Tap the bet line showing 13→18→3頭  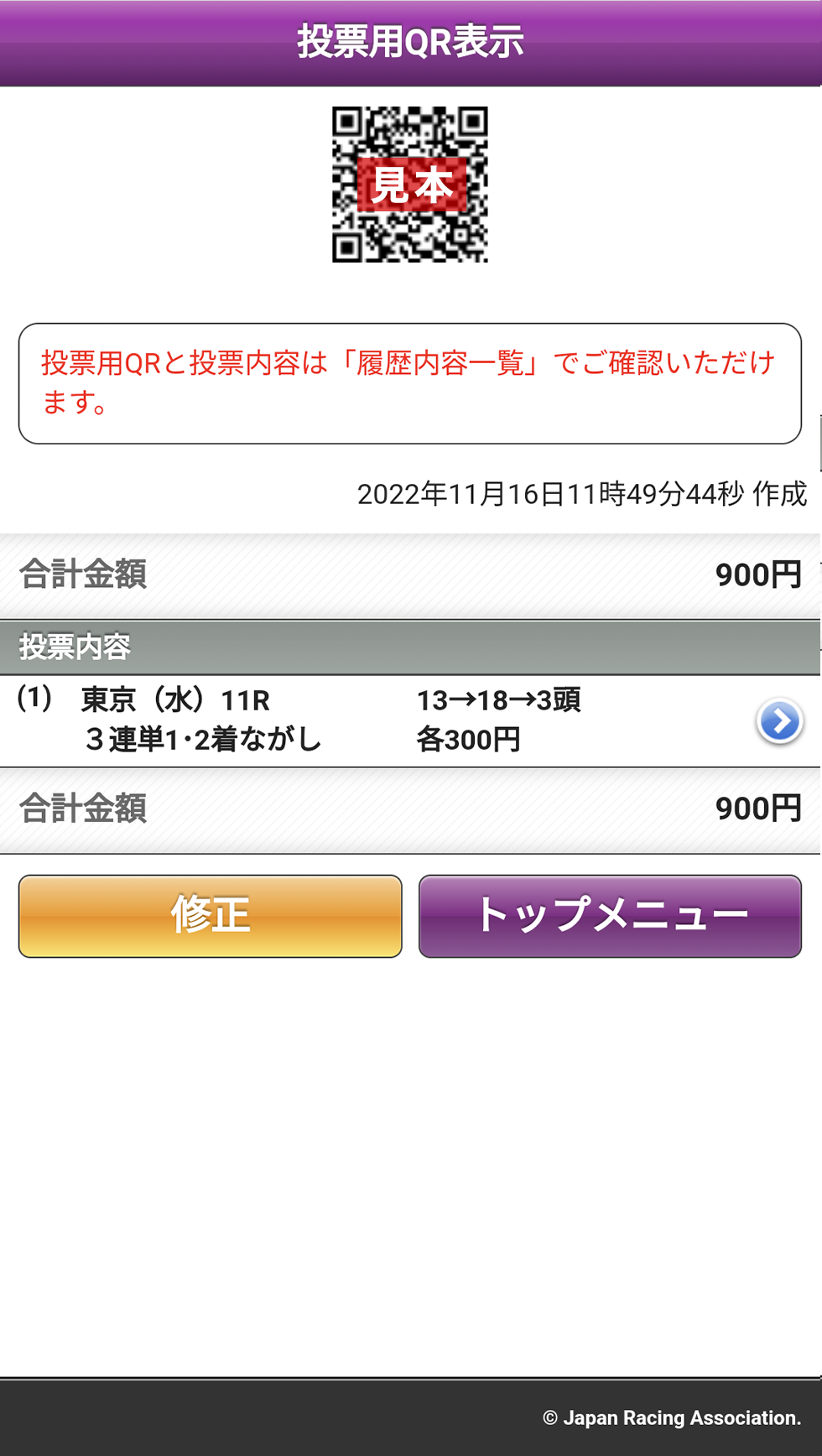coord(501,700)
